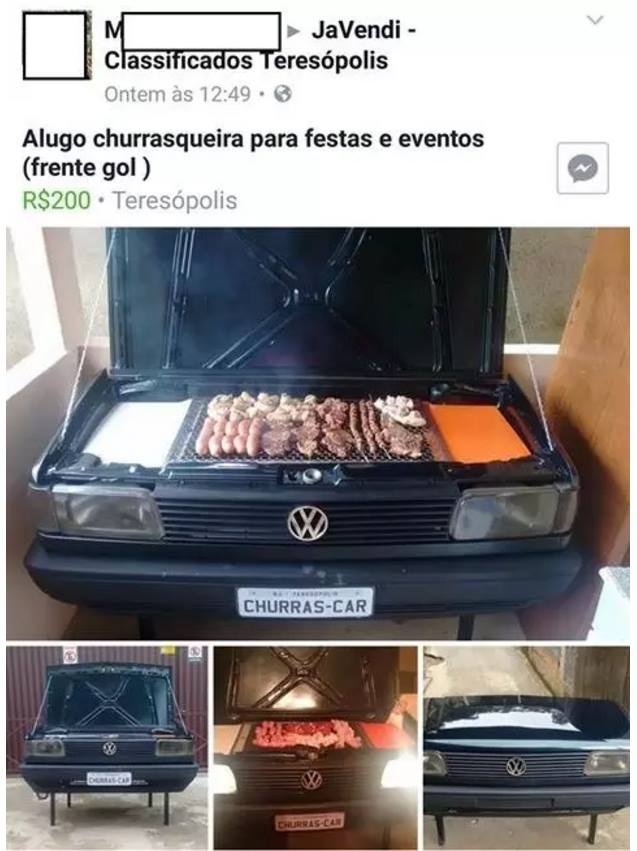Message the seller via Messenger button
Screen dimensions: 637x851
(583, 169)
